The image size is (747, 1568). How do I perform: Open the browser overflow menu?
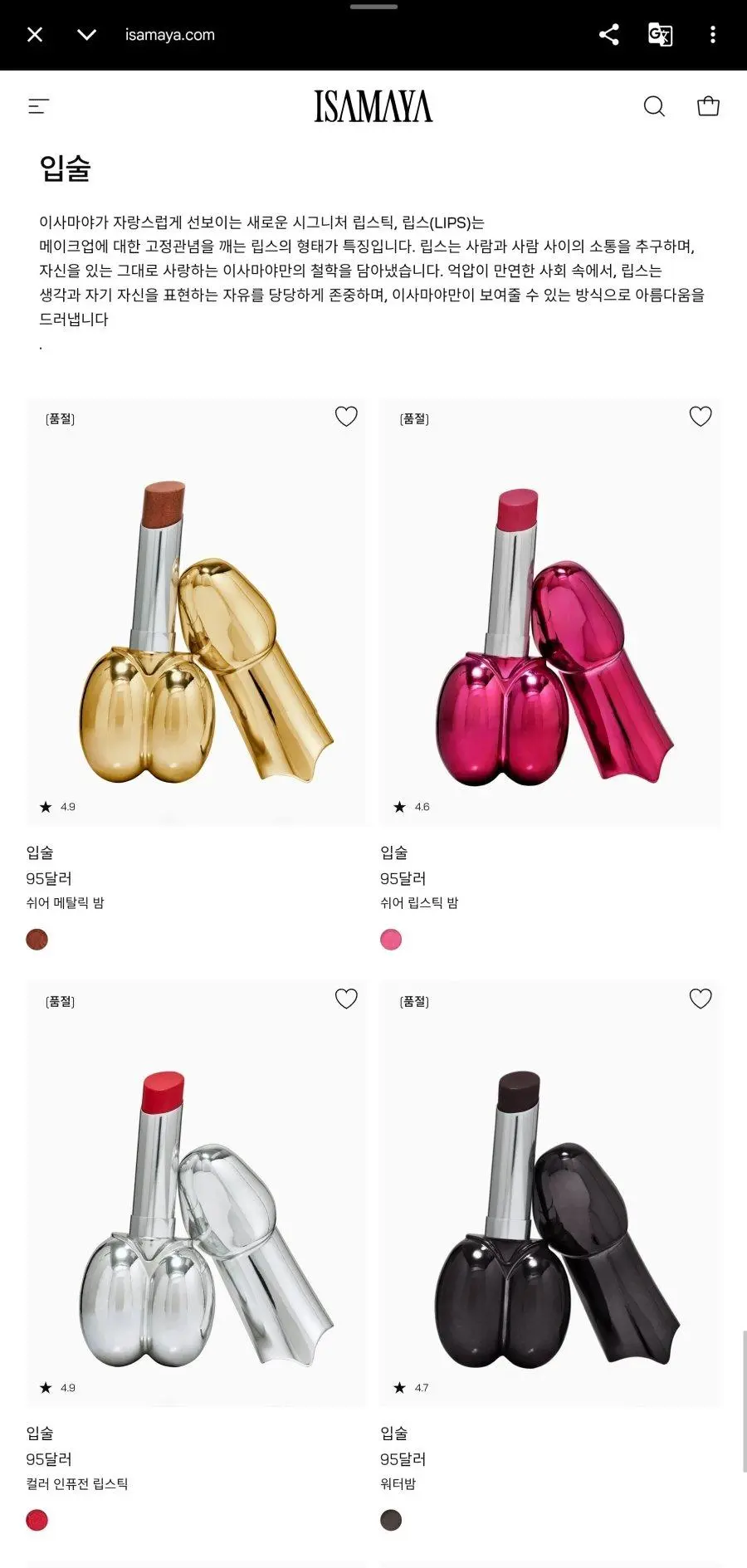point(712,34)
